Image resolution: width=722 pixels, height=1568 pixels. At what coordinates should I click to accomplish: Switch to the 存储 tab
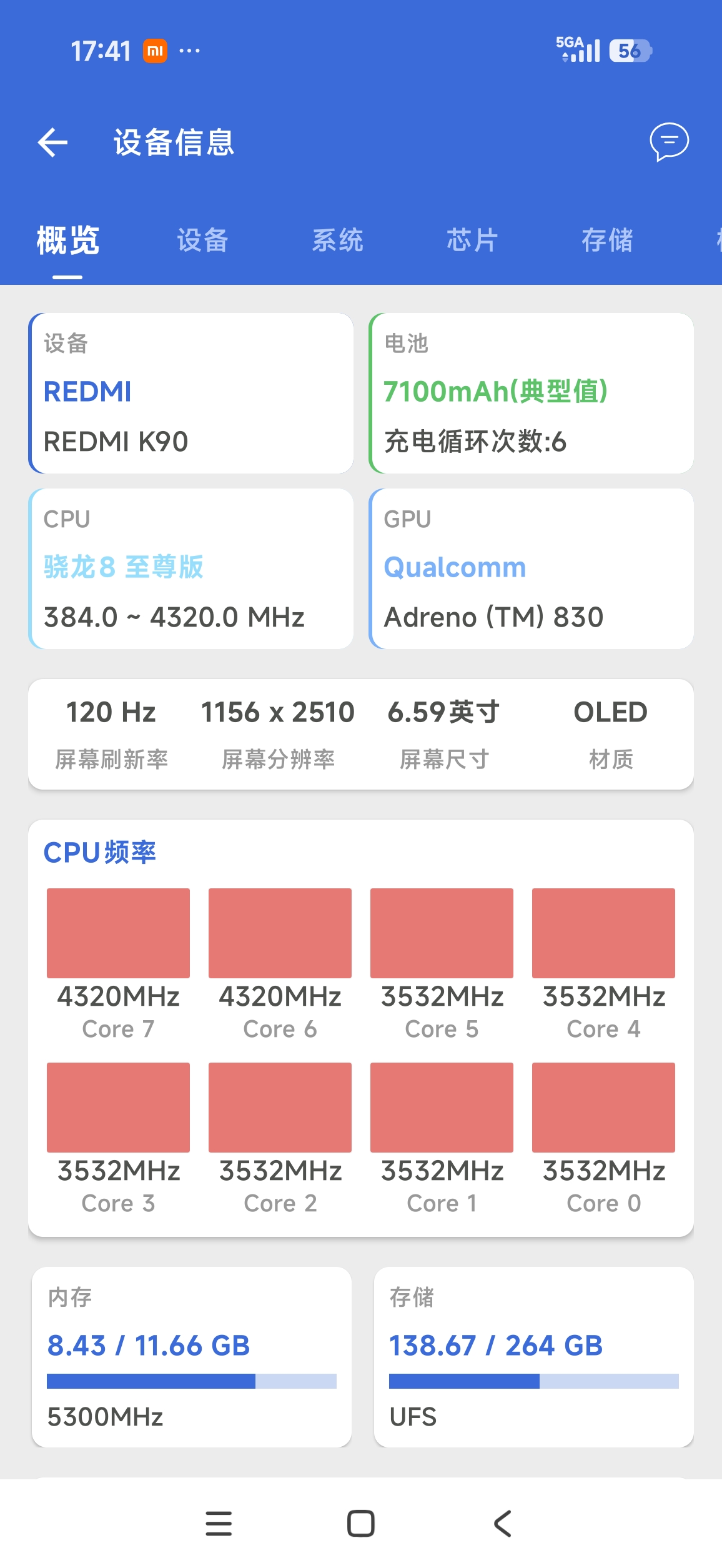[607, 241]
